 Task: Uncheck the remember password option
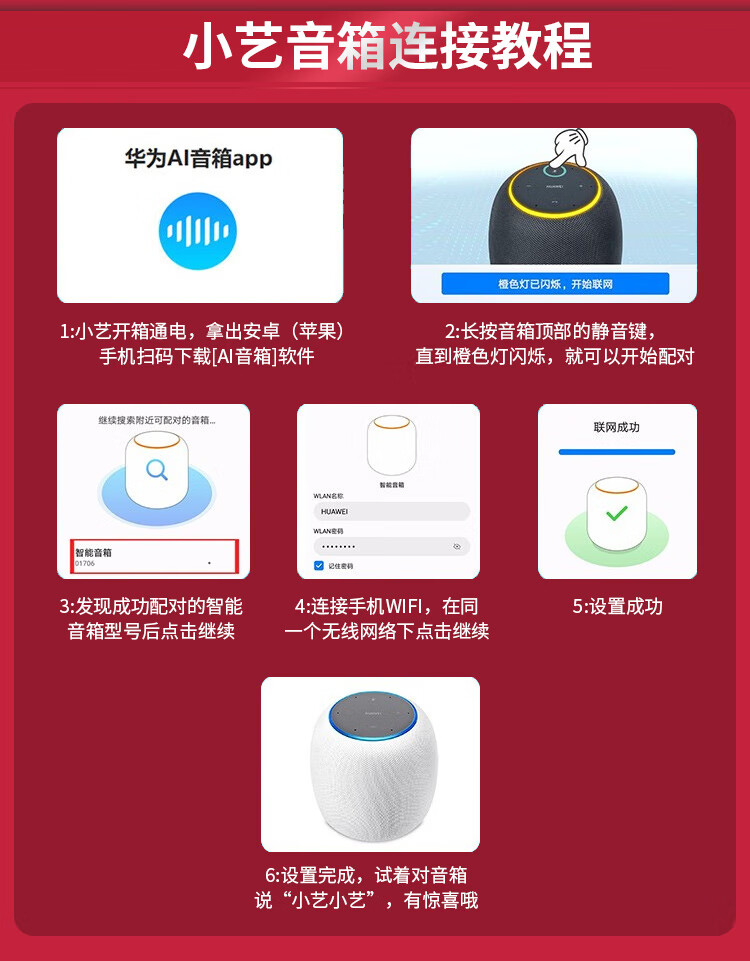(x=319, y=565)
